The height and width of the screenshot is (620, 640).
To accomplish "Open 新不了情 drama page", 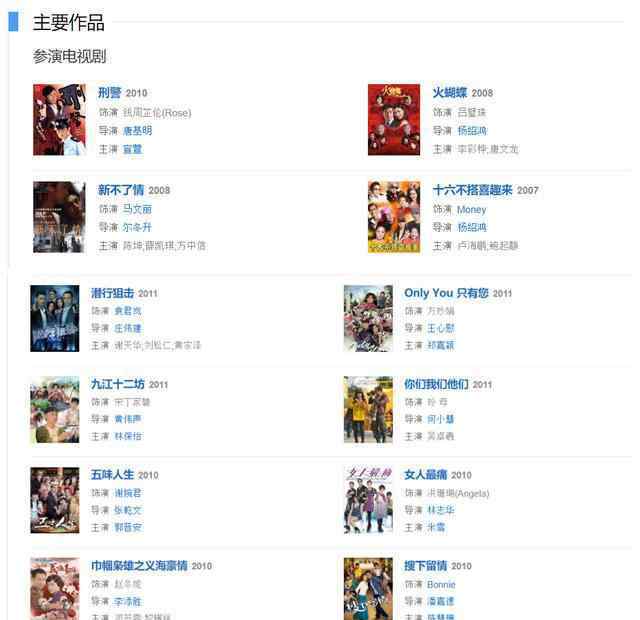I will click(x=121, y=190).
